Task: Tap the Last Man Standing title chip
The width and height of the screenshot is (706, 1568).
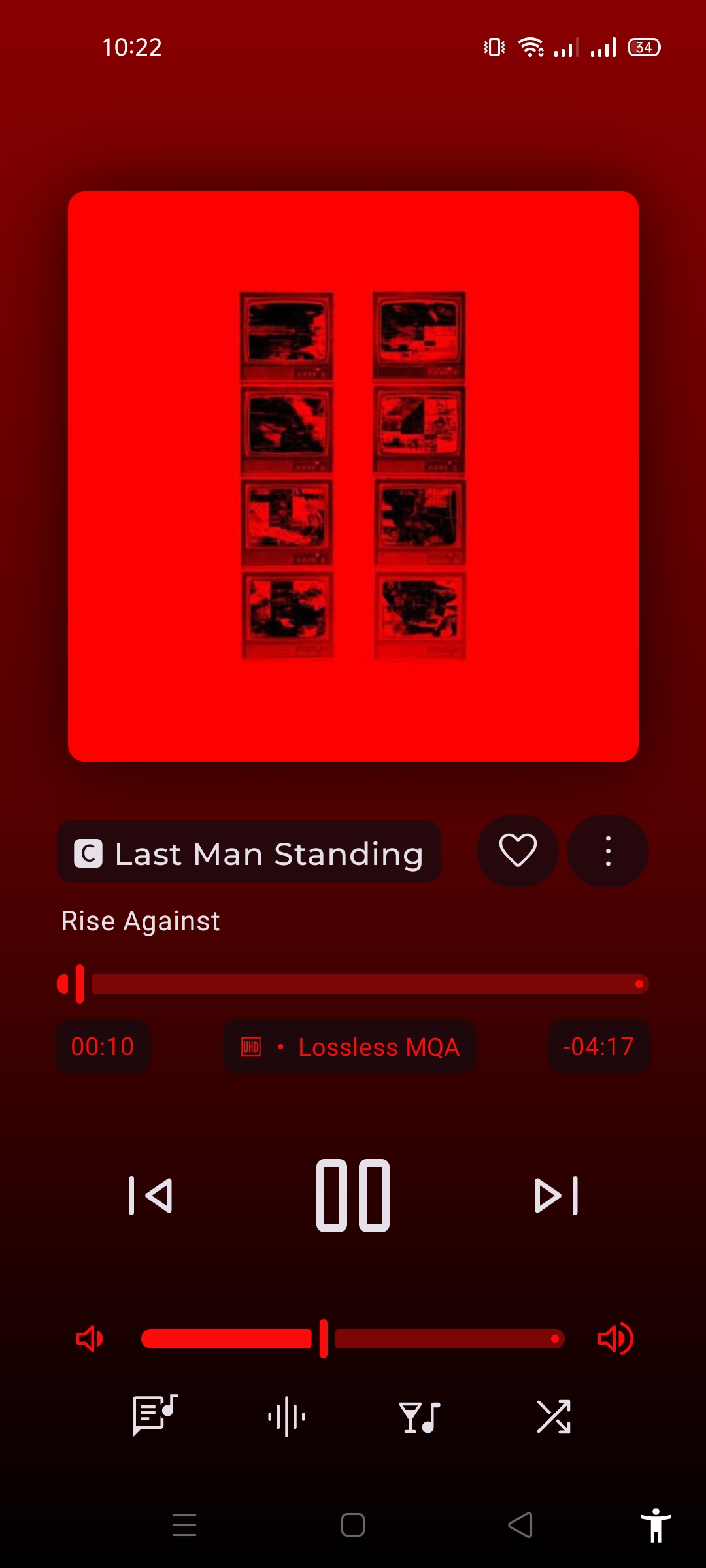Action: (x=249, y=852)
